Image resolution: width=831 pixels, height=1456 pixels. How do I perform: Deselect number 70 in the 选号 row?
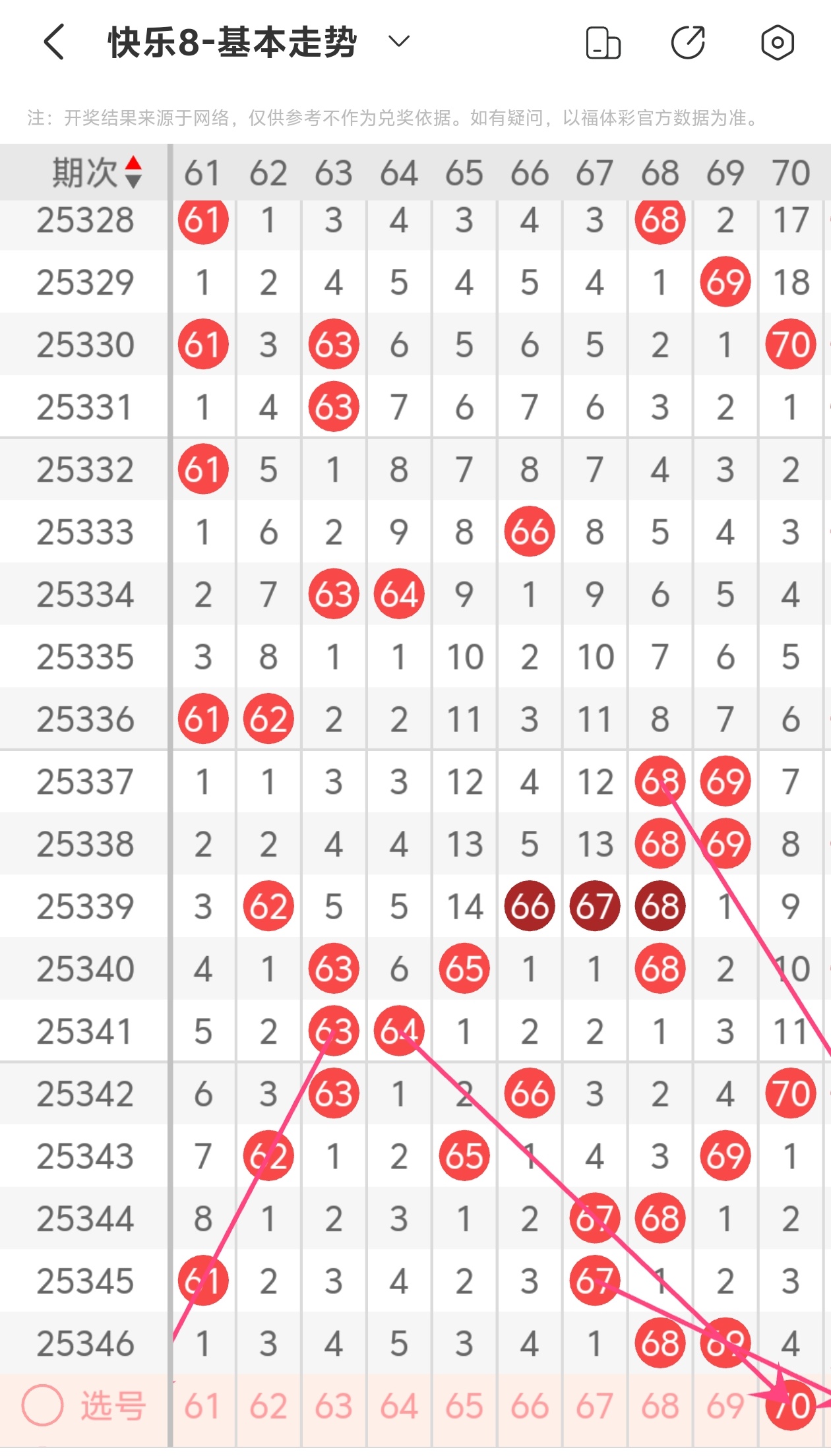pyautogui.click(x=790, y=1406)
